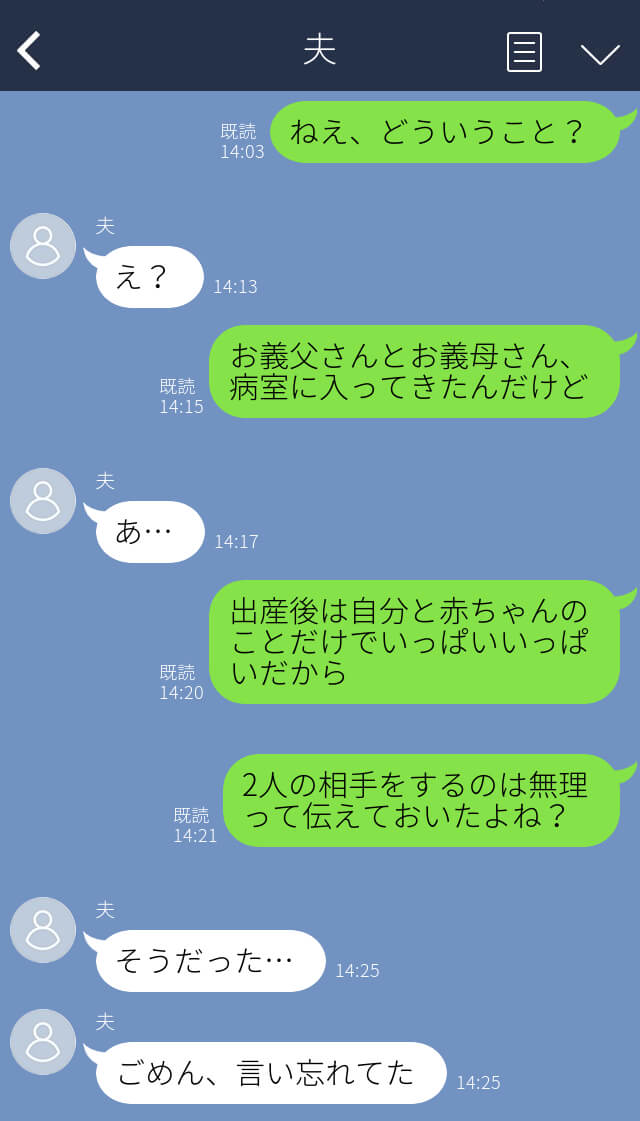Go back from the 夫 chat
Image resolution: width=640 pixels, height=1121 pixels.
click(x=29, y=51)
